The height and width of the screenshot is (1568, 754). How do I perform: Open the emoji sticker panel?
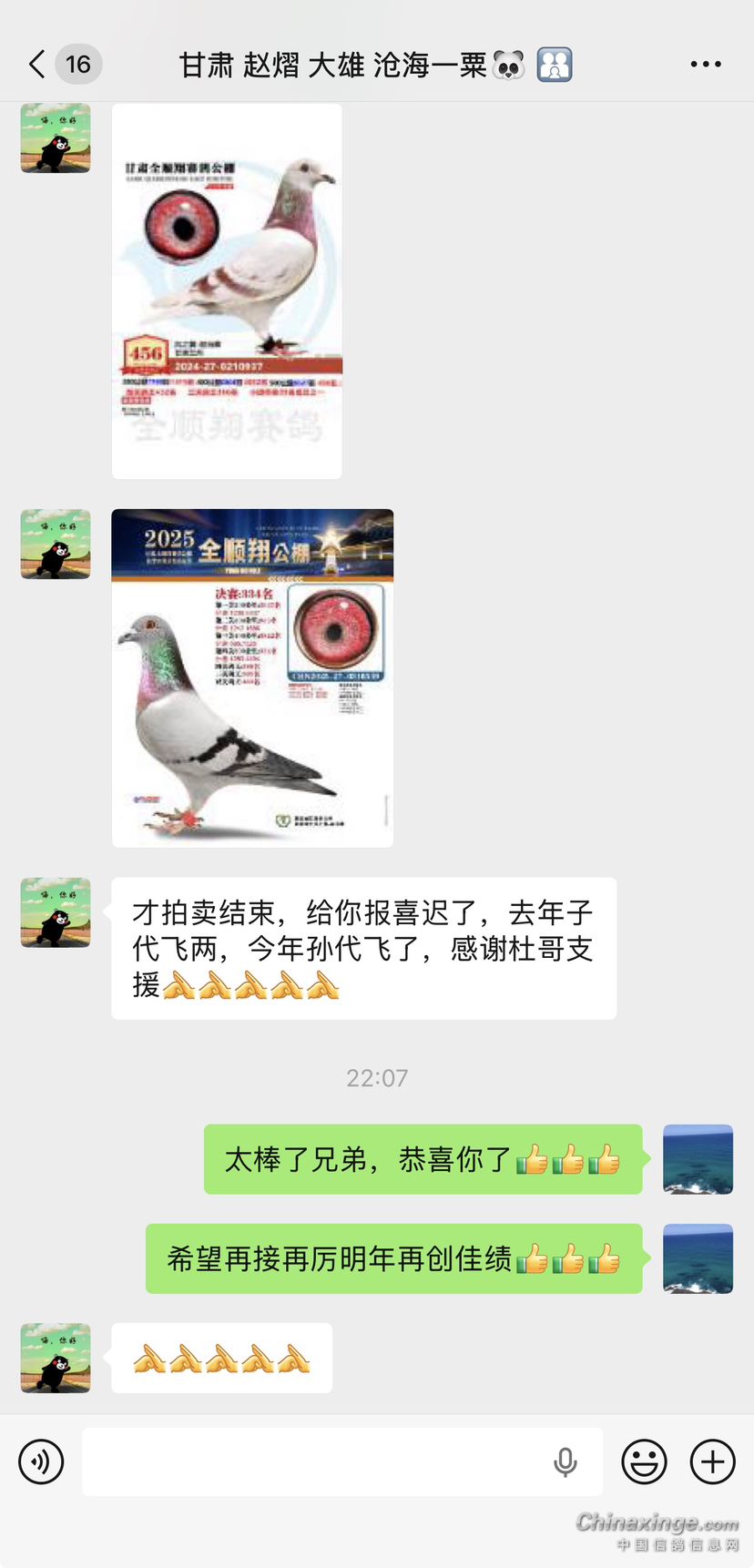tap(644, 1461)
